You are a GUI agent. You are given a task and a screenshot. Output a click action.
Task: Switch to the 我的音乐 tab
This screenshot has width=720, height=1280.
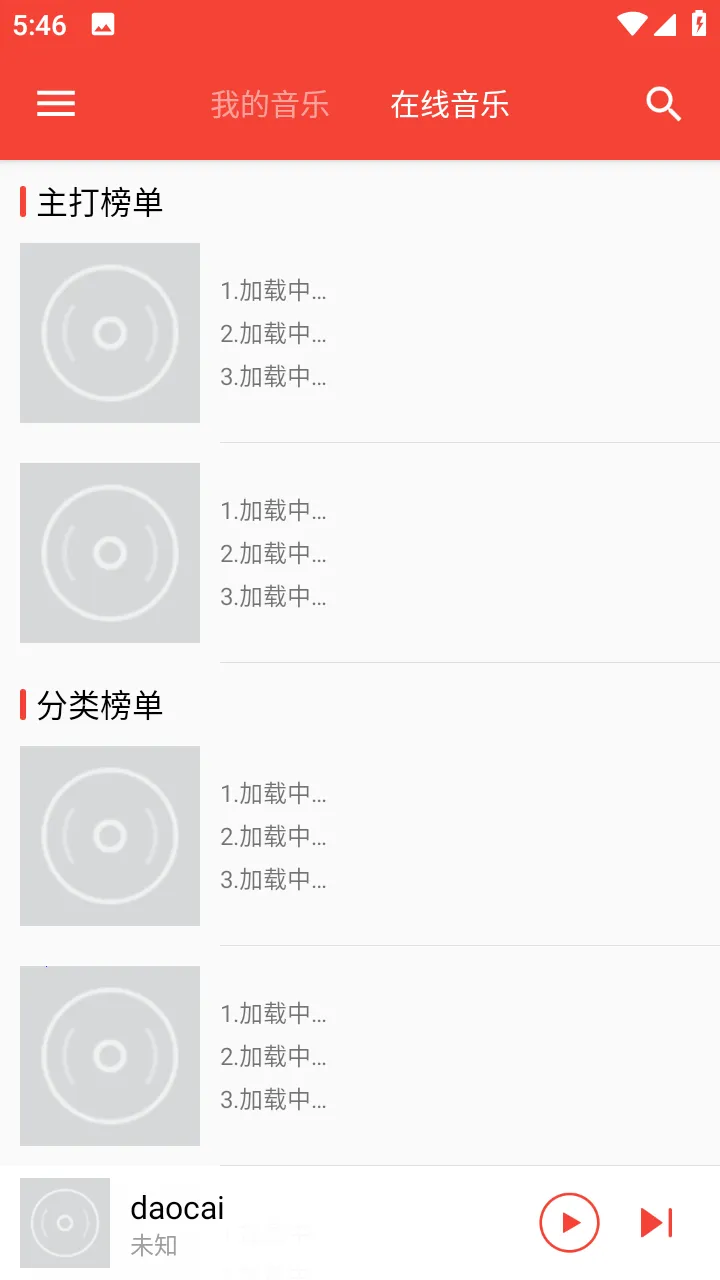tap(270, 104)
